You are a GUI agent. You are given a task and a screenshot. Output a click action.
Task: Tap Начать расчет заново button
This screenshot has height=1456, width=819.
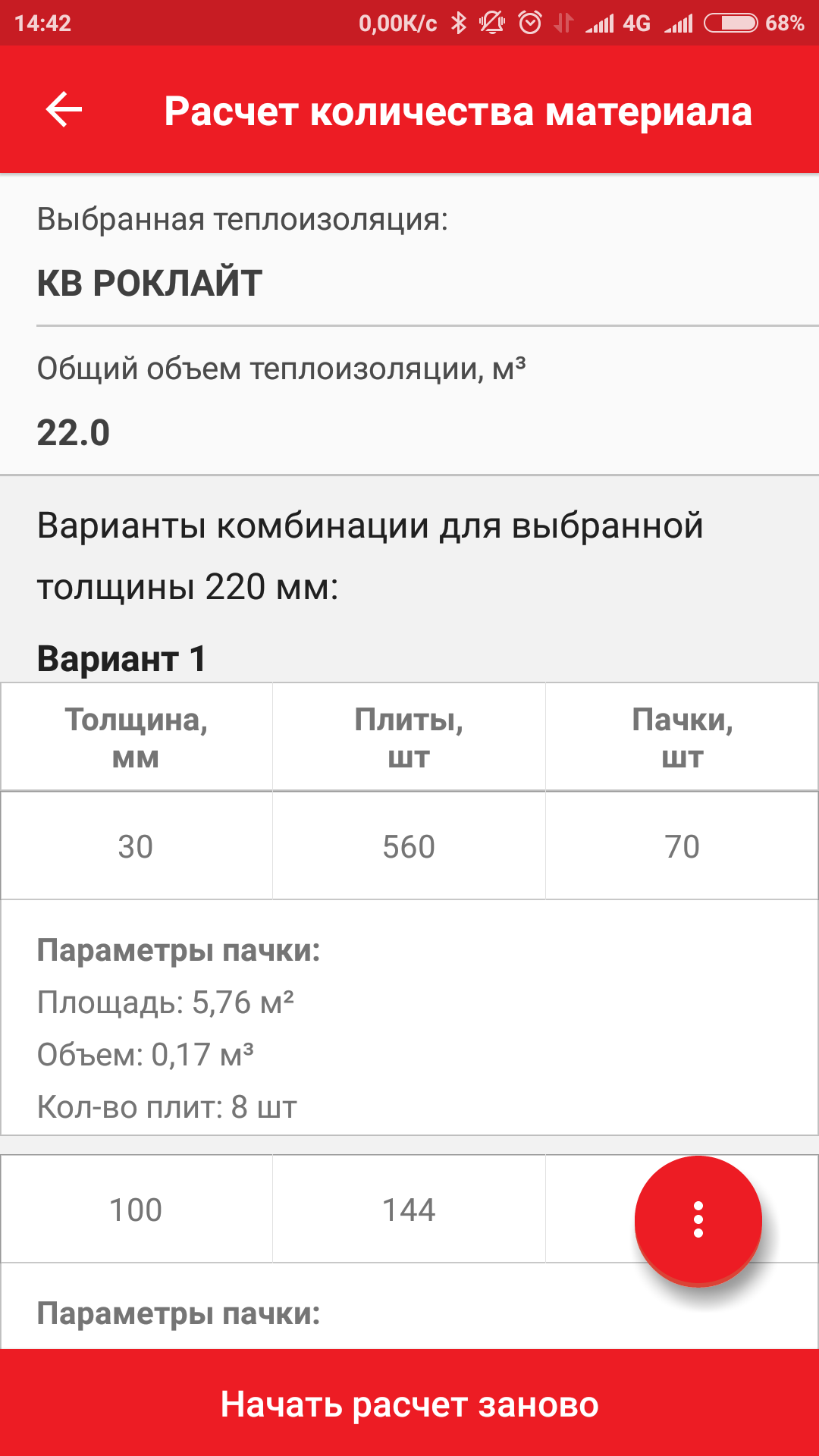pos(409,1403)
